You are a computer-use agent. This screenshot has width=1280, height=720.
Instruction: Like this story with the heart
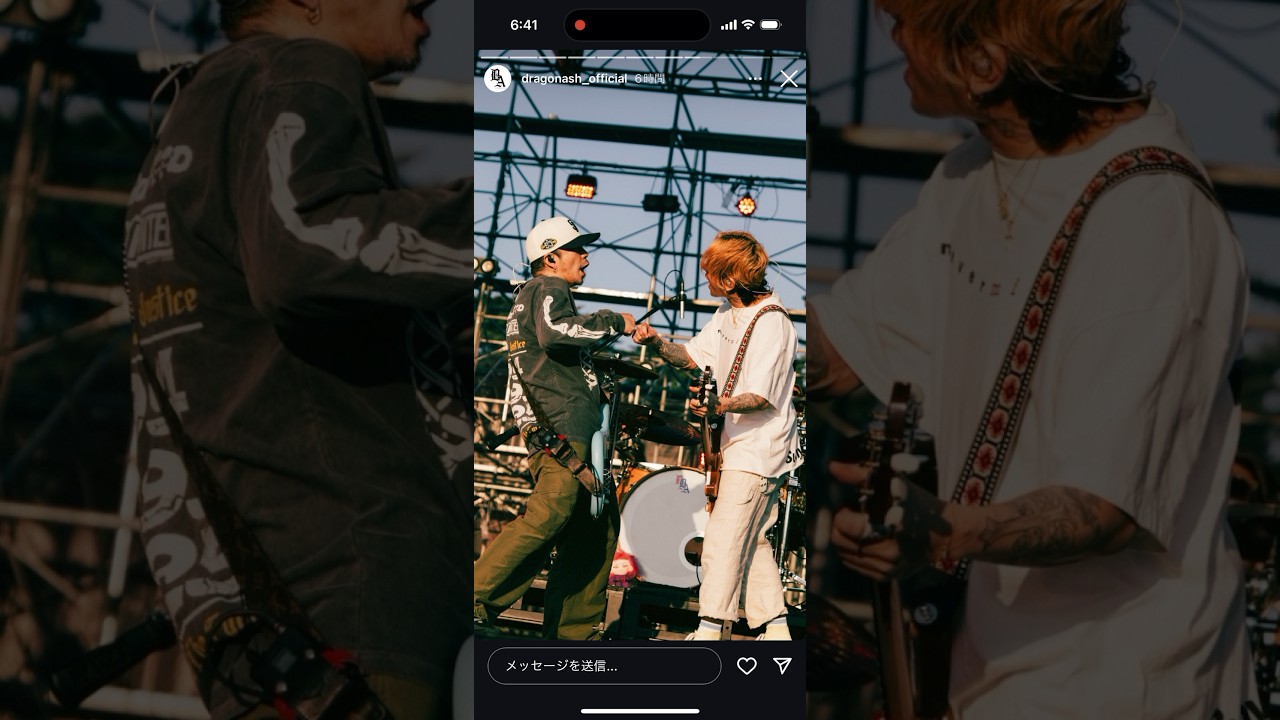coord(747,666)
